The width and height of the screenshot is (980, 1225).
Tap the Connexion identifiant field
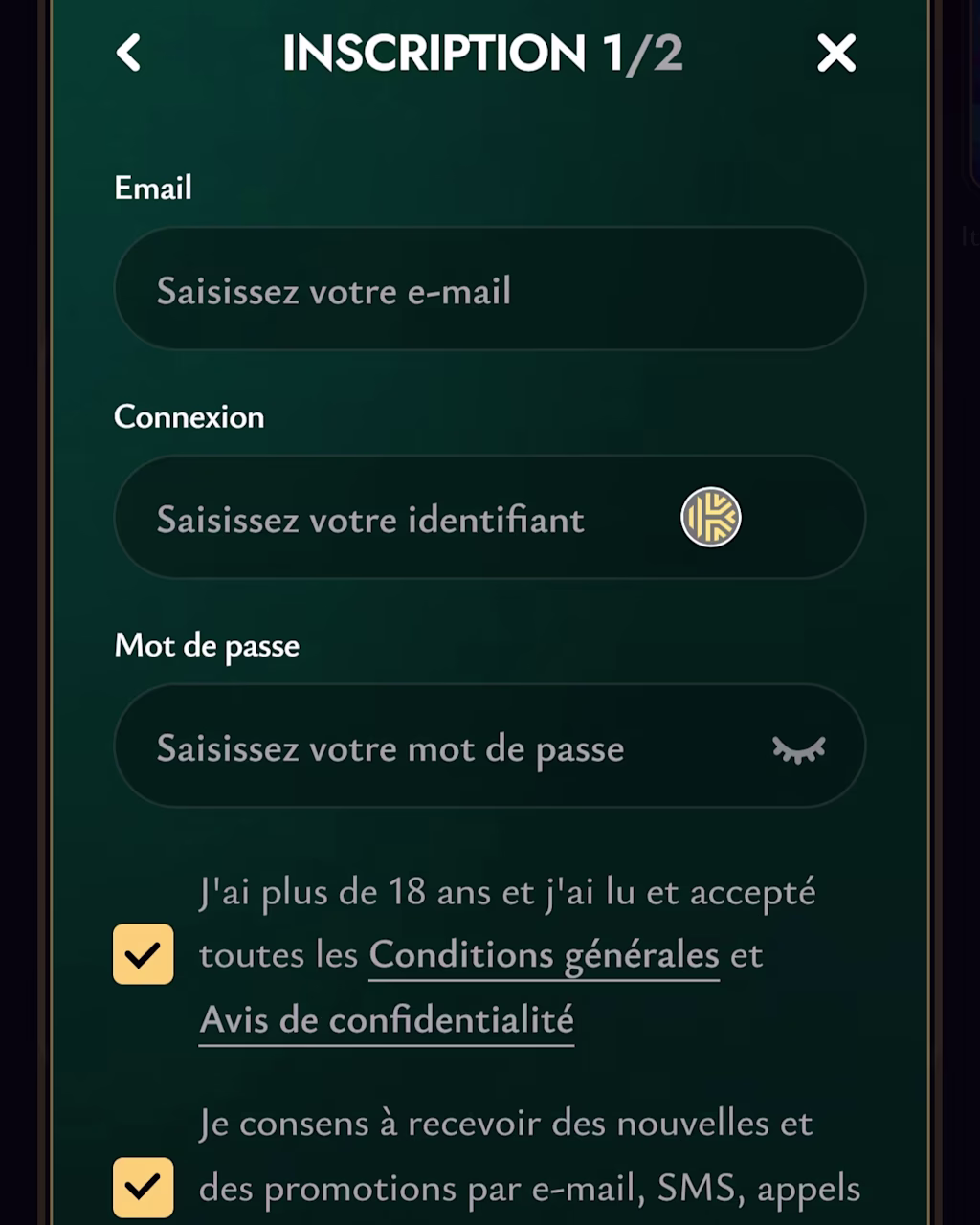point(402,519)
